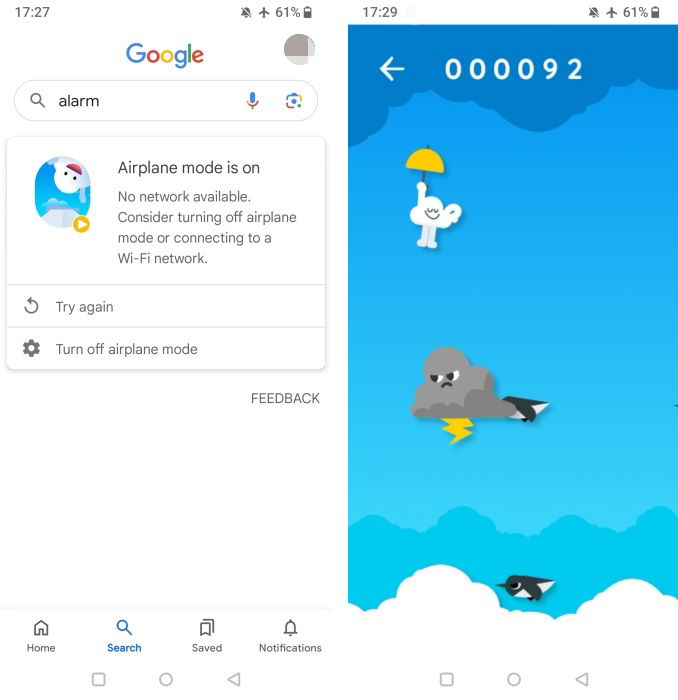Image resolution: width=678 pixels, height=700 pixels.
Task: Tap Try again to reload
Action: click(84, 307)
